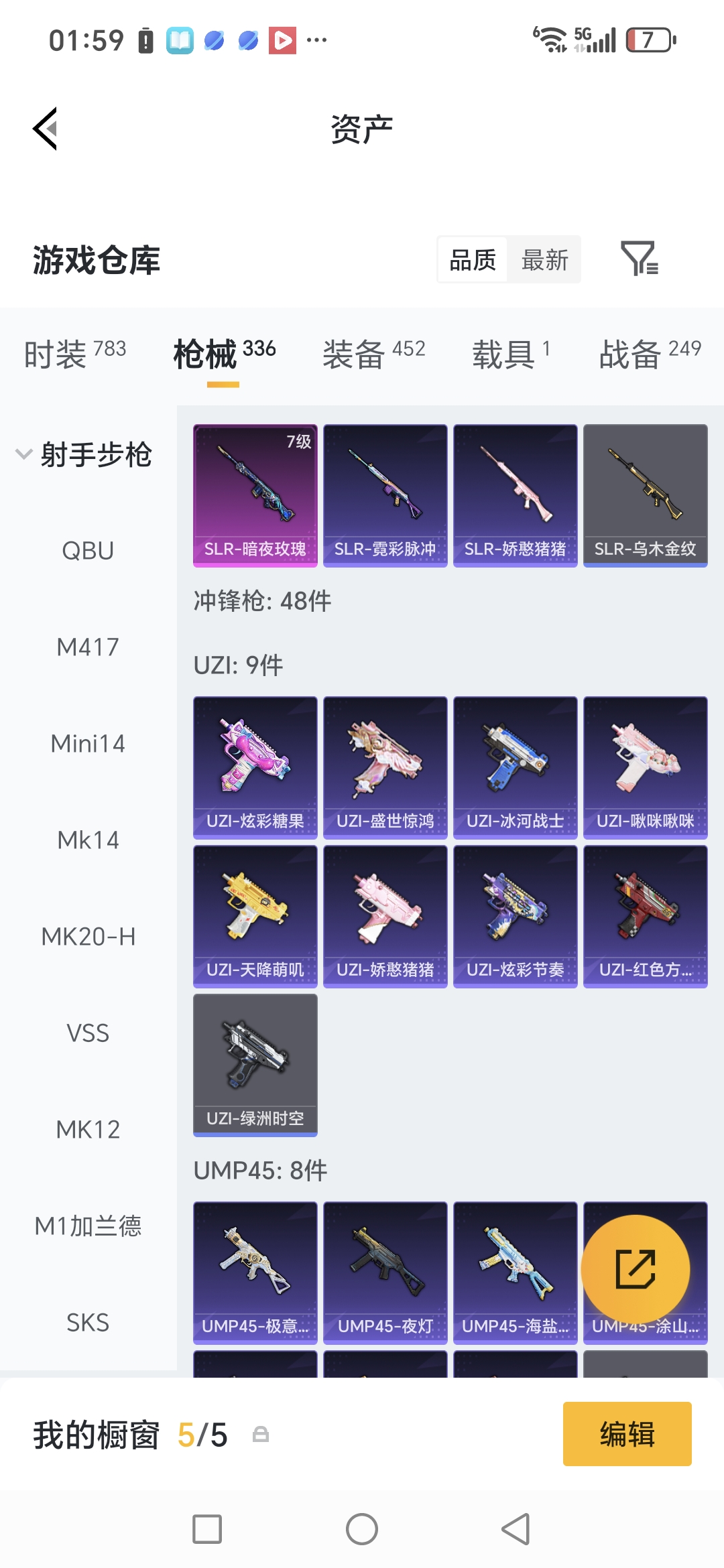View the UZI-炫彩糖果 skin
Image resolution: width=724 pixels, height=1568 pixels.
click(255, 768)
